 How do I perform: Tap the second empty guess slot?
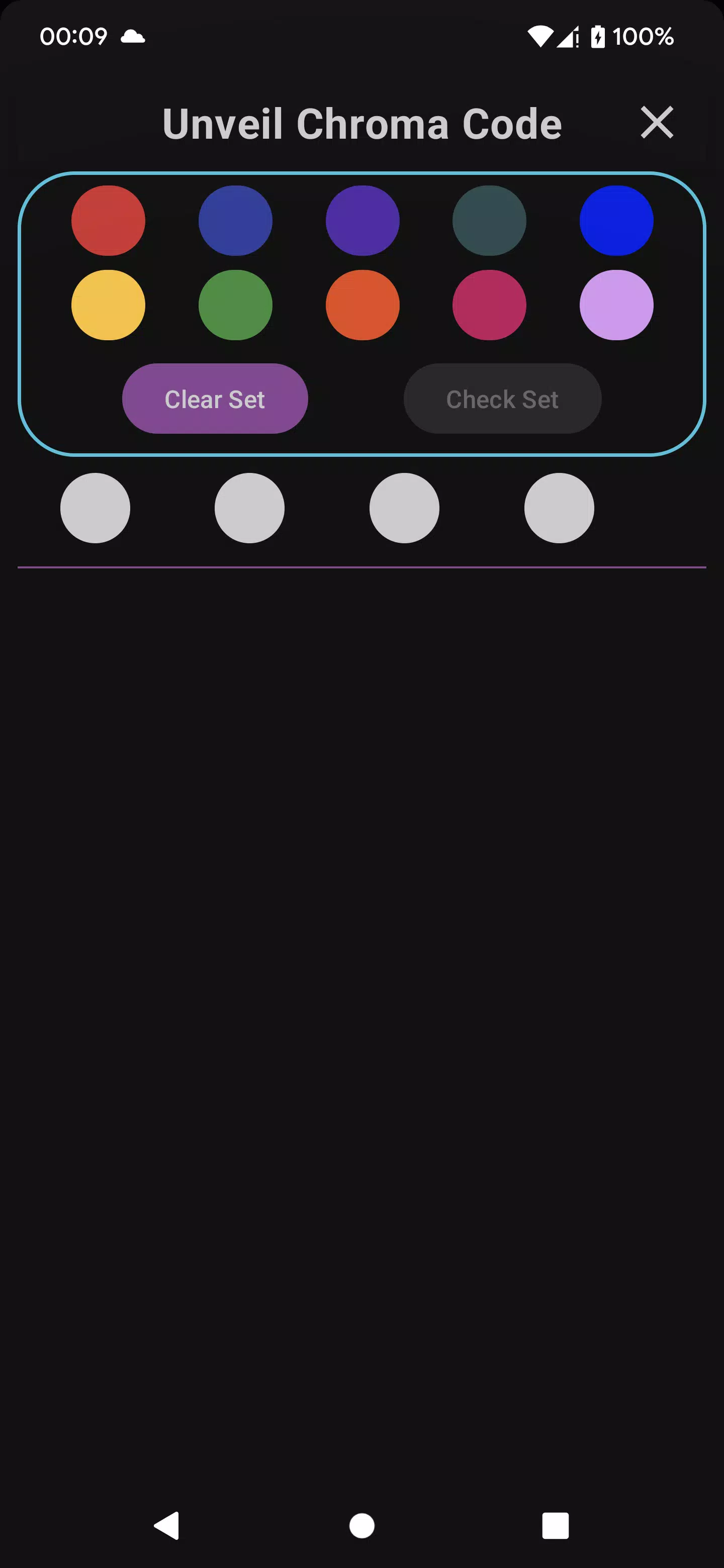249,508
